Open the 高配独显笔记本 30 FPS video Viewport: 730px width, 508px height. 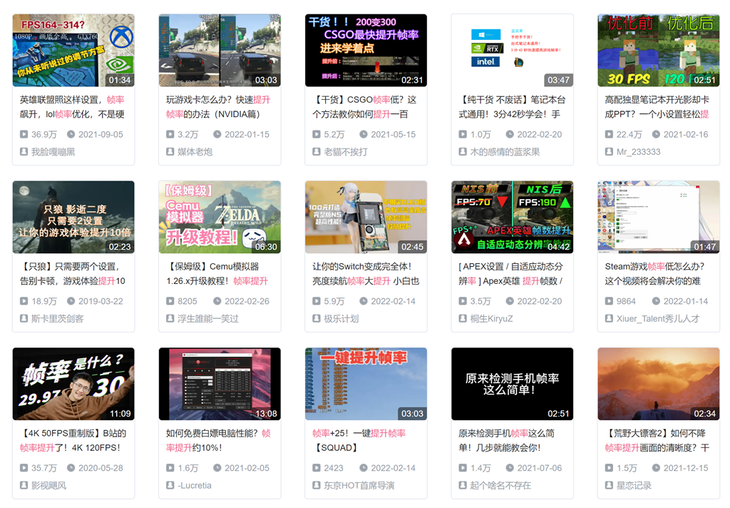point(658,50)
